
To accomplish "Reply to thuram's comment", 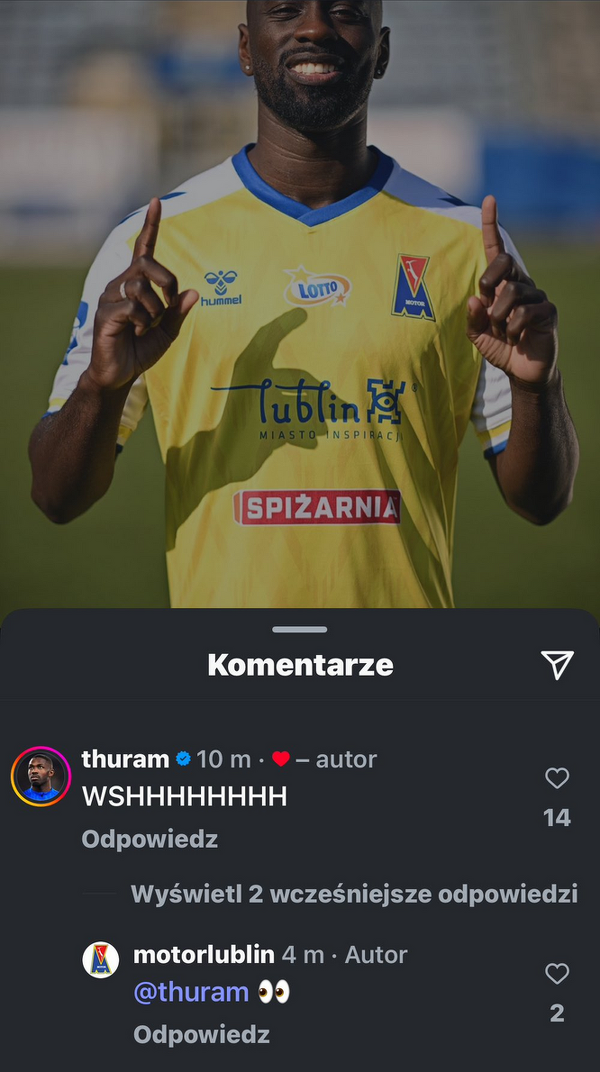I will click(x=149, y=839).
